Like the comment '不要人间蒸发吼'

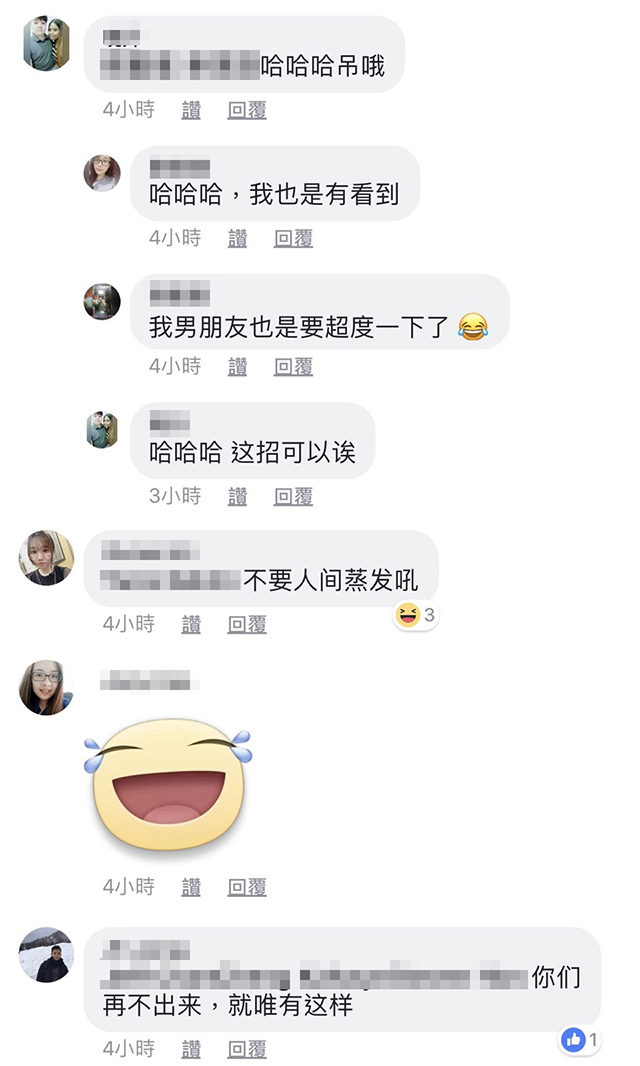(191, 624)
